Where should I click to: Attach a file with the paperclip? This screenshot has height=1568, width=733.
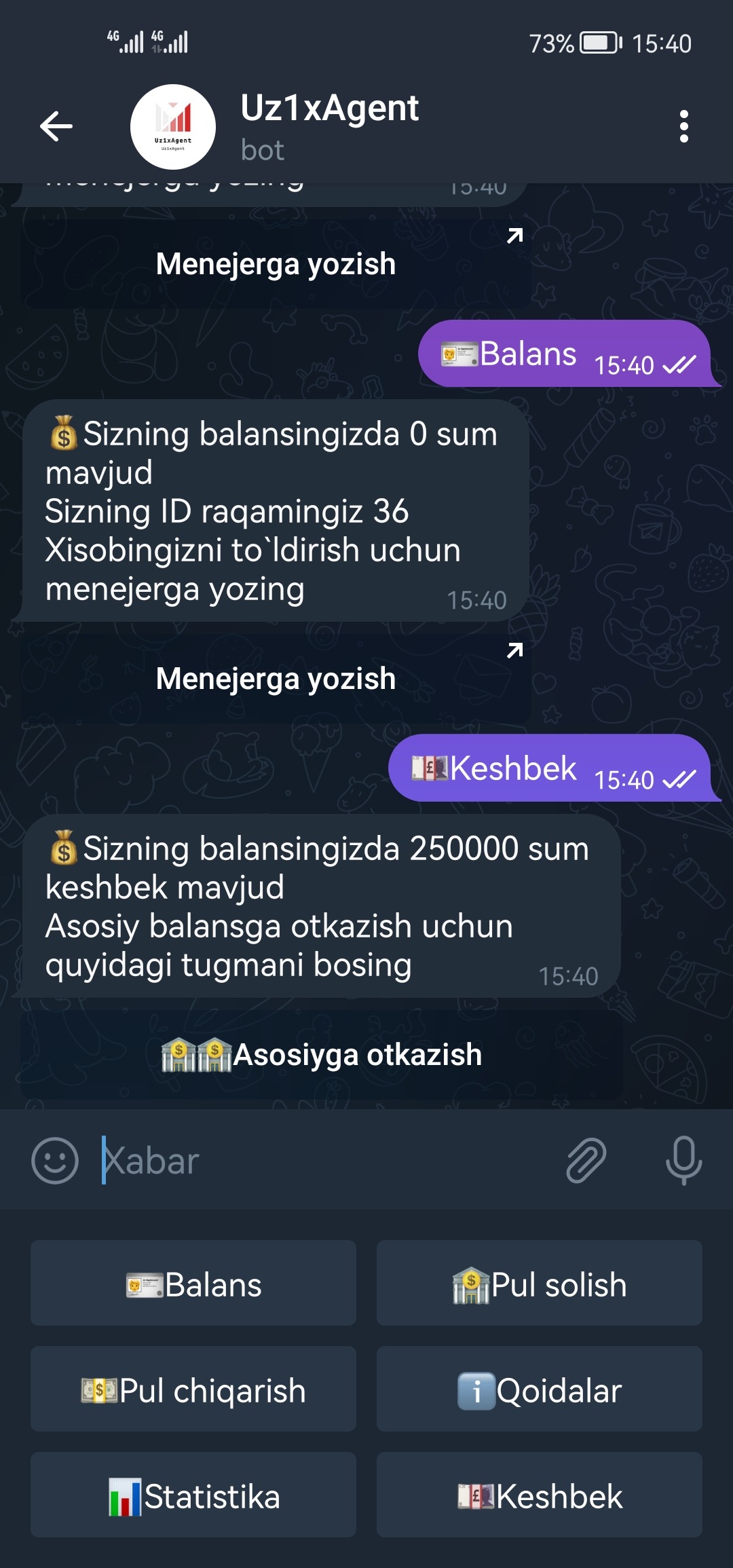[586, 1161]
